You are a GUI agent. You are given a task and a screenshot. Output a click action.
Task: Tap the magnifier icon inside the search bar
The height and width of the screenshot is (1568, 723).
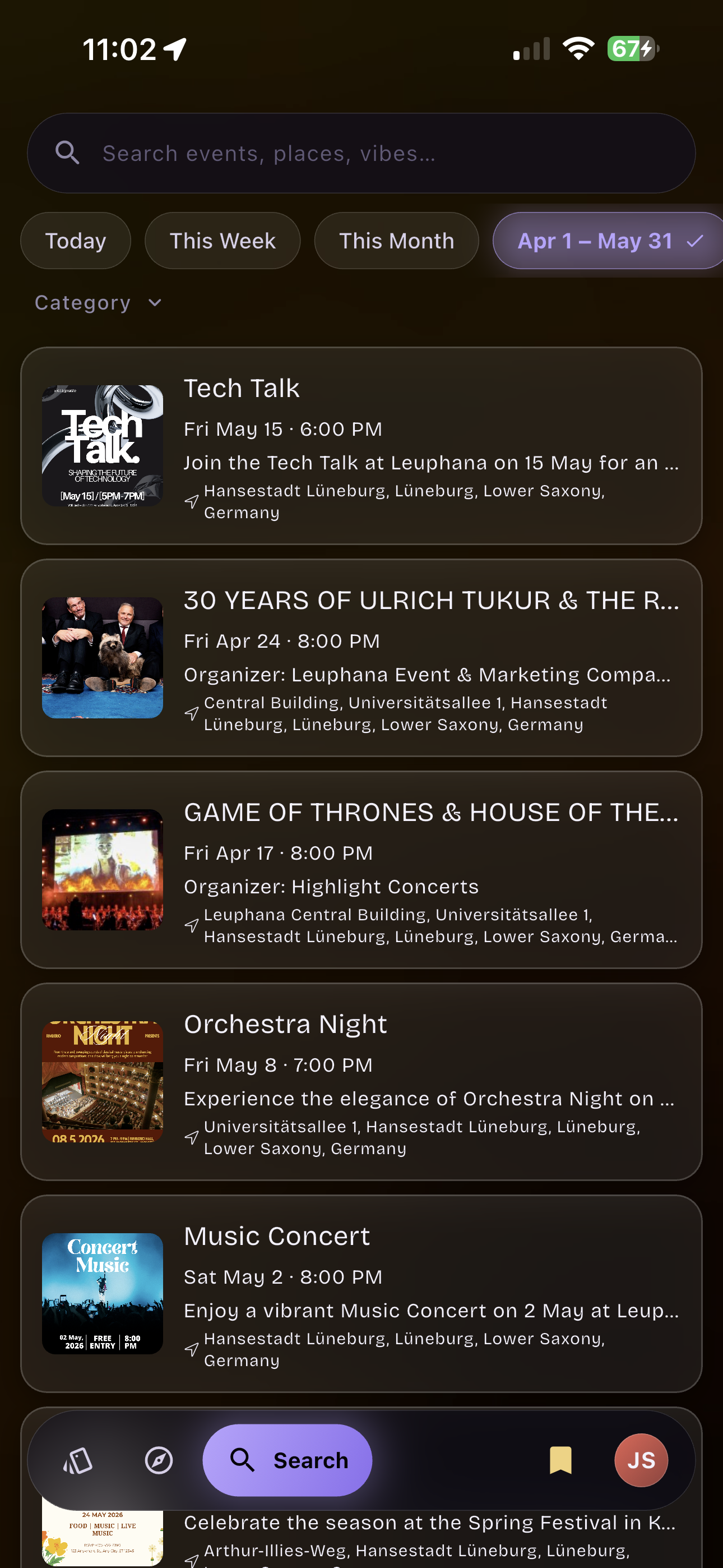coord(68,152)
